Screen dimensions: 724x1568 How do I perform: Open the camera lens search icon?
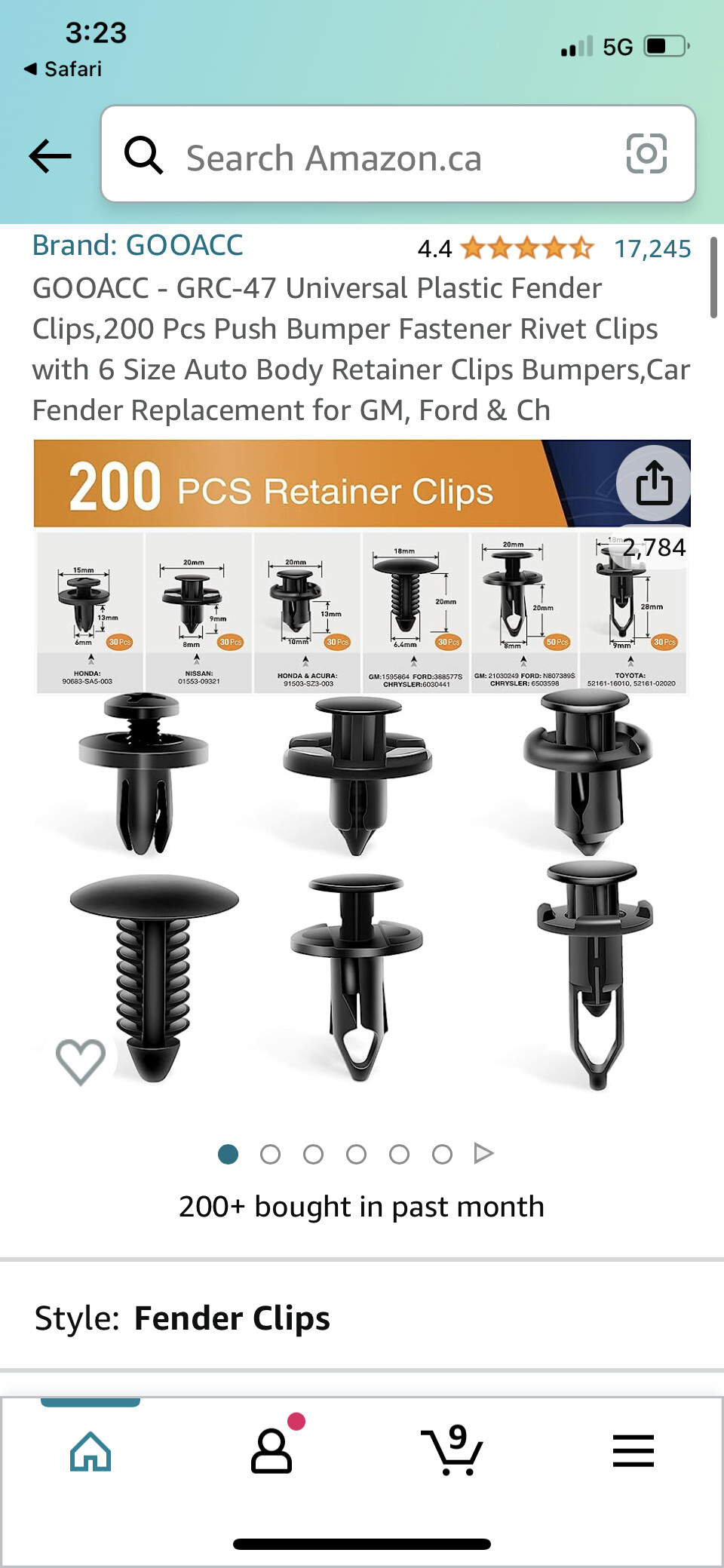646,154
